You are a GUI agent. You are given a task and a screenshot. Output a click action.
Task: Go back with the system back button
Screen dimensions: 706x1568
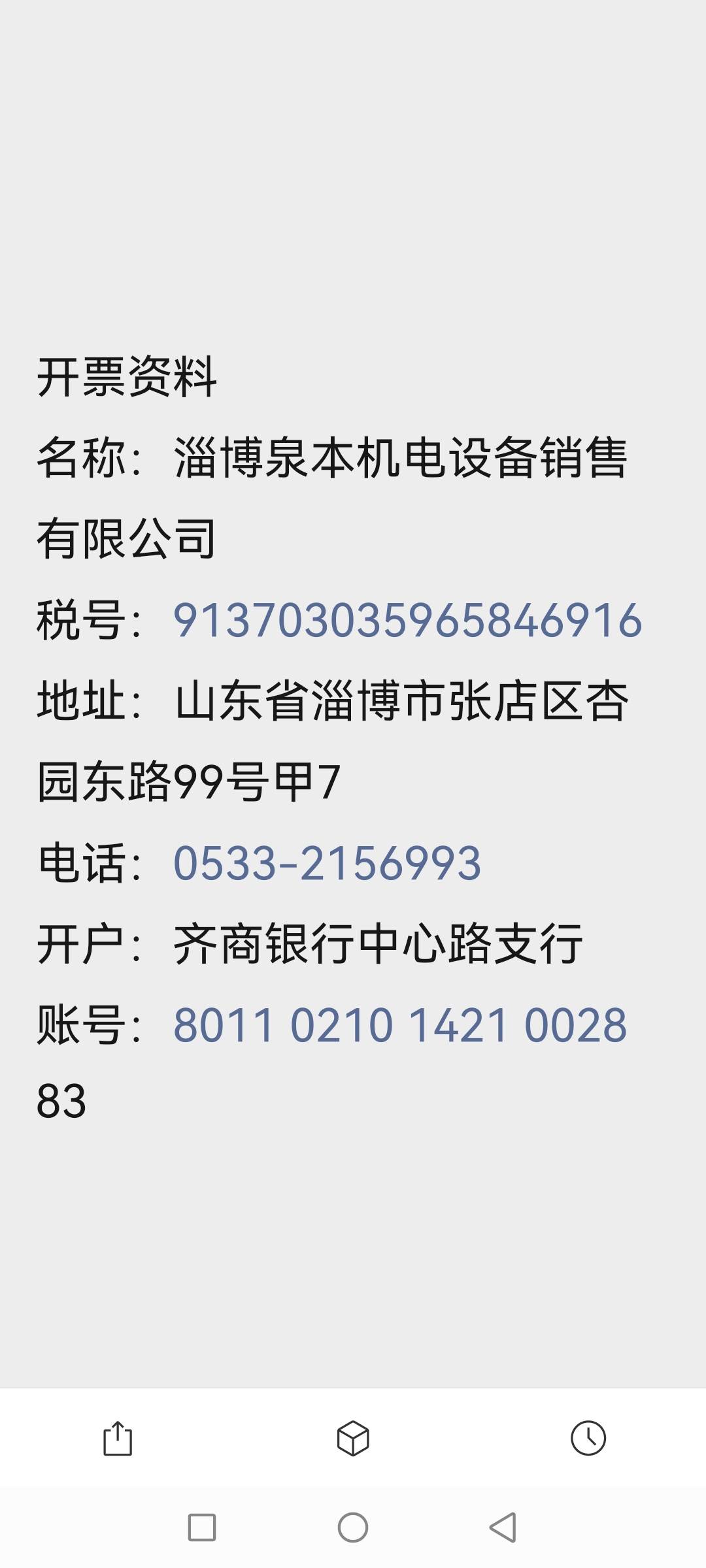pos(503,1527)
